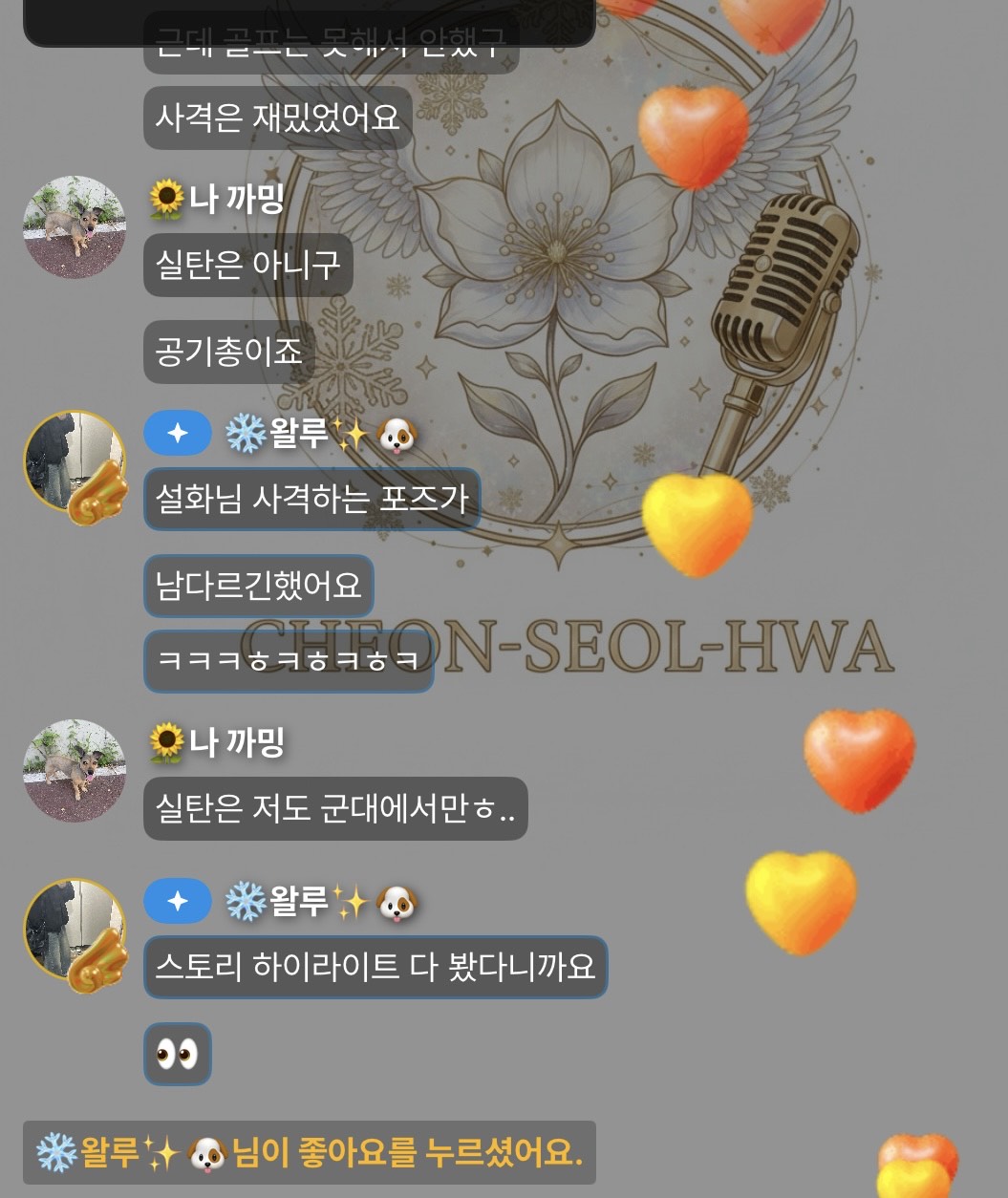Open 나 까밍's avatar beside '실탄은 아니구' message

[75, 227]
